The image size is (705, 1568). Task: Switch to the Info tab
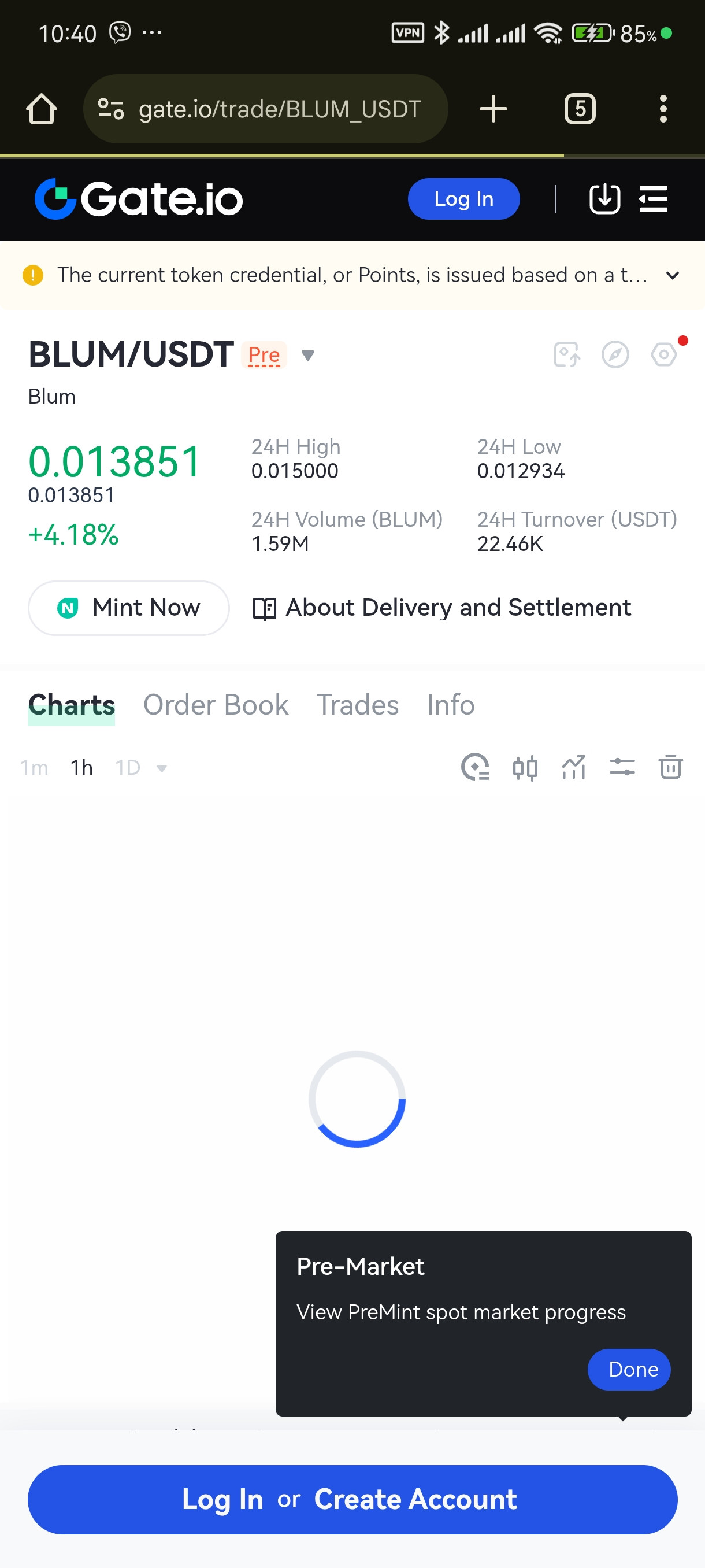pyautogui.click(x=450, y=705)
